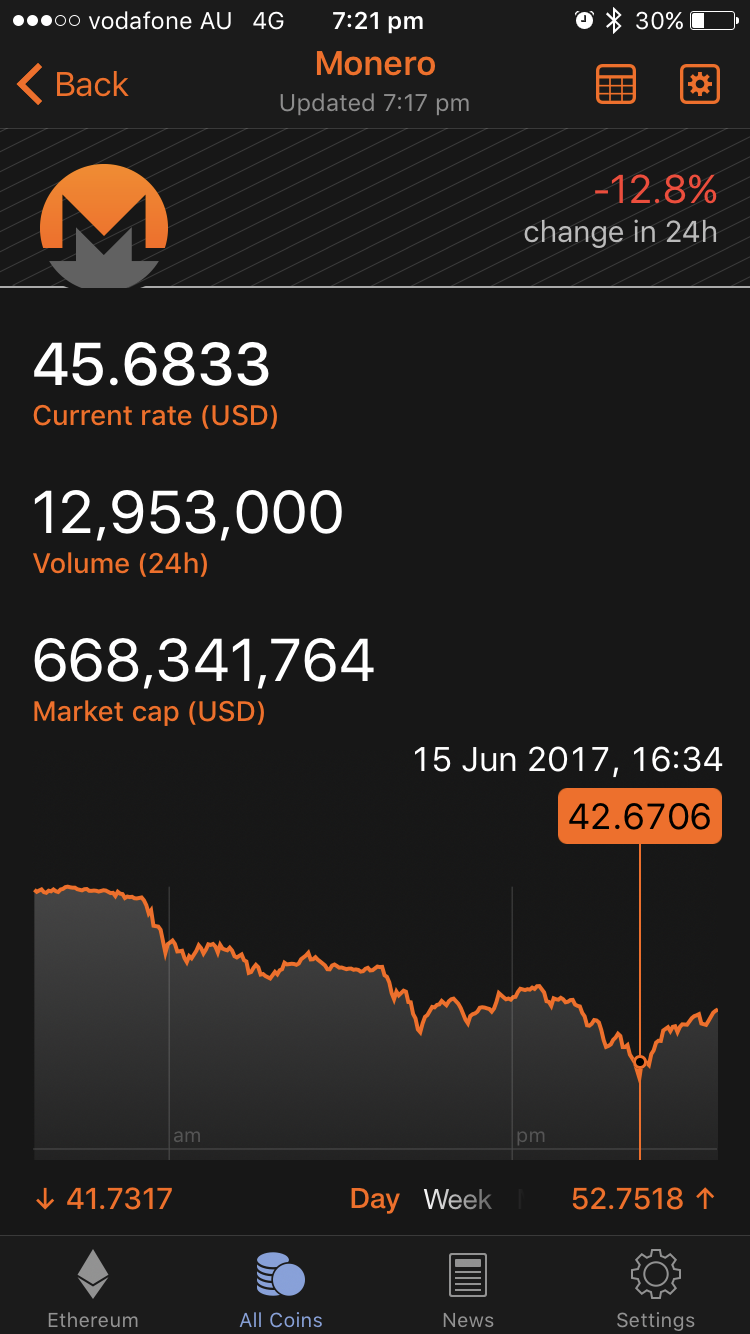Image resolution: width=750 pixels, height=1334 pixels.
Task: Open the table grid icon
Action: coord(615,85)
